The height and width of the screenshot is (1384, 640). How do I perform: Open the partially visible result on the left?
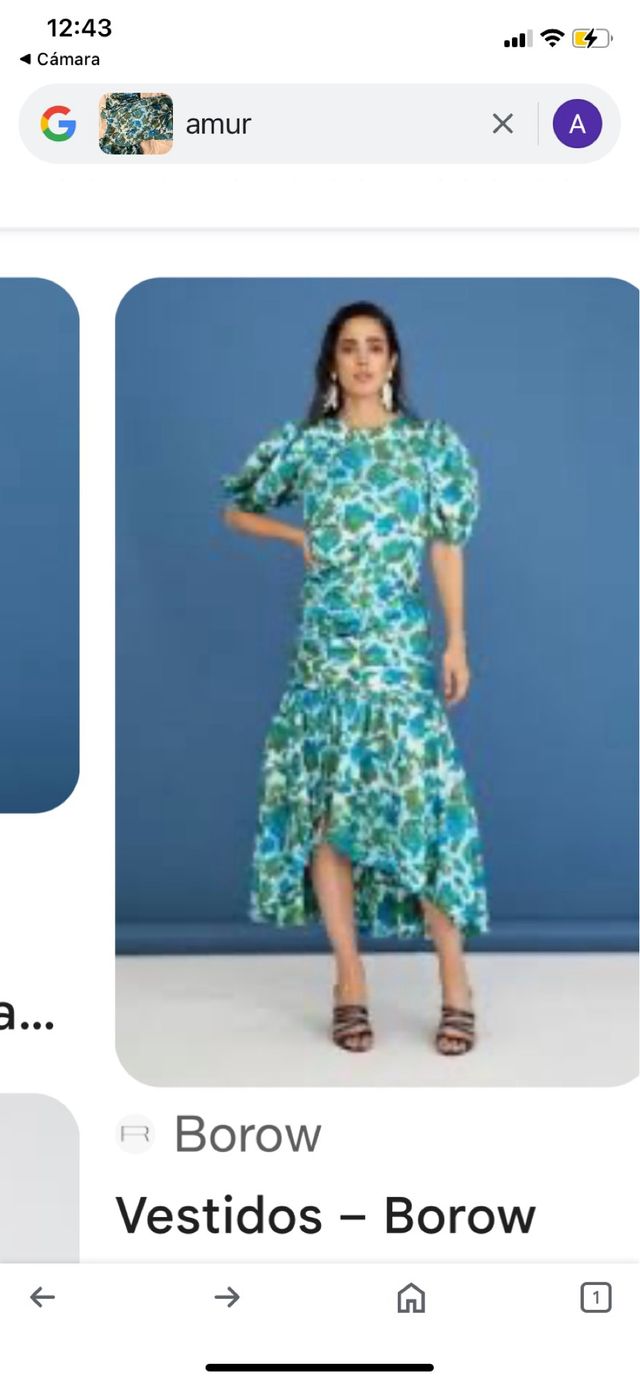[x=38, y=545]
